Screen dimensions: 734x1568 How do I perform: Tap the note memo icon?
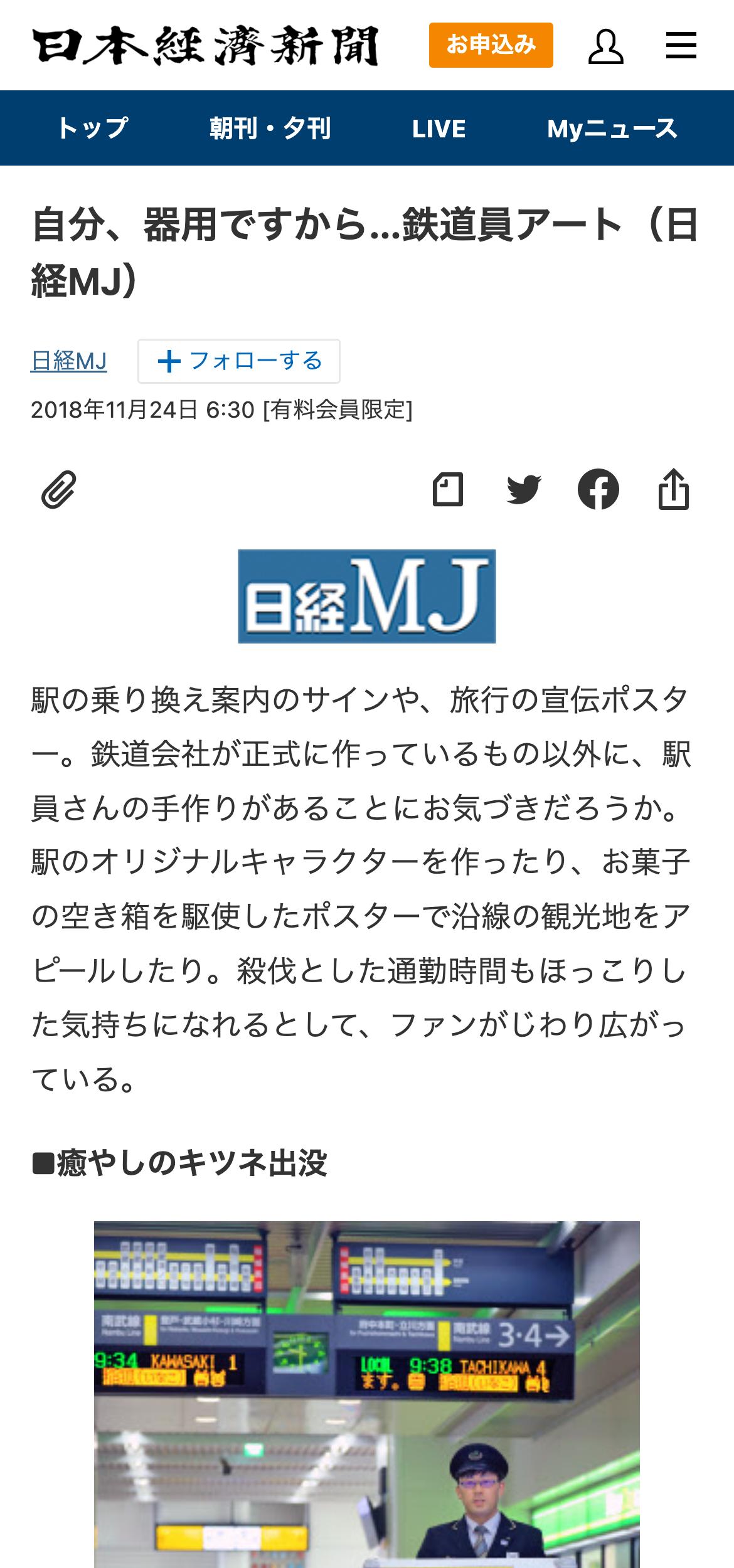click(448, 489)
